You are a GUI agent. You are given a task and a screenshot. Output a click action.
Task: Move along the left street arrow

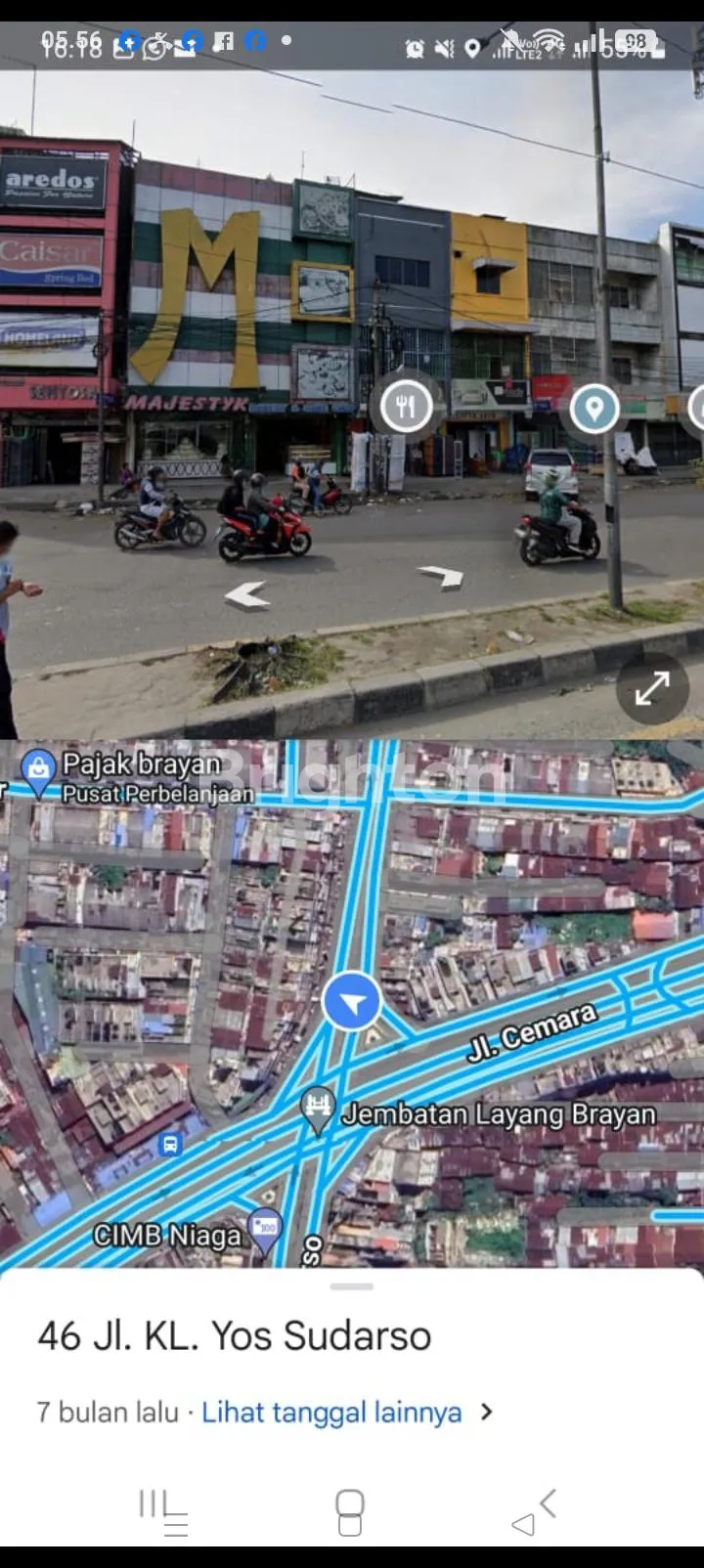(x=246, y=593)
